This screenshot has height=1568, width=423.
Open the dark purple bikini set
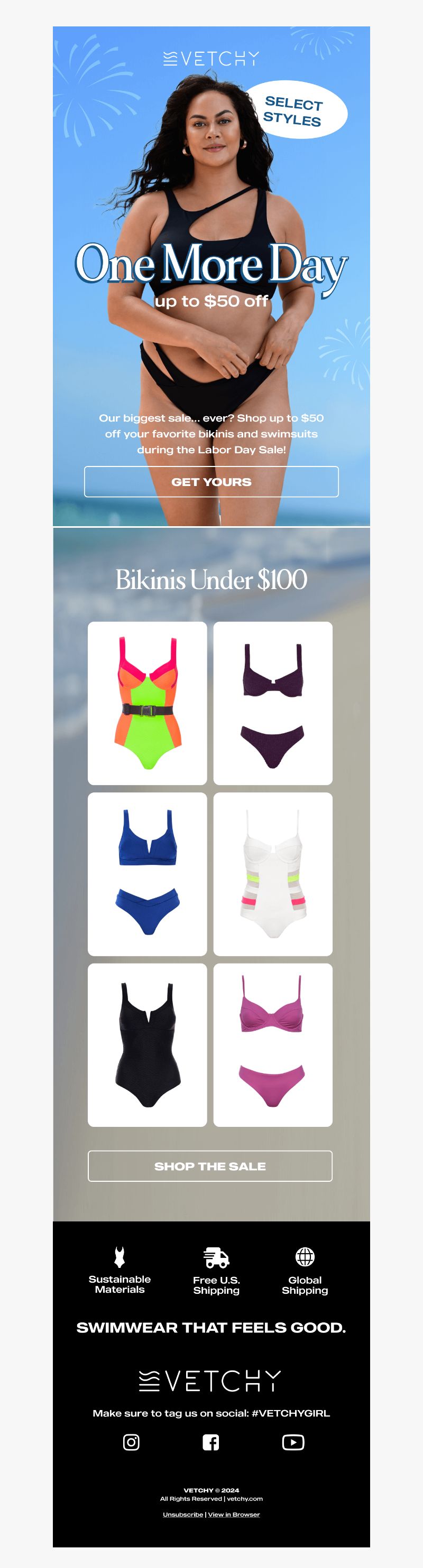tap(272, 703)
